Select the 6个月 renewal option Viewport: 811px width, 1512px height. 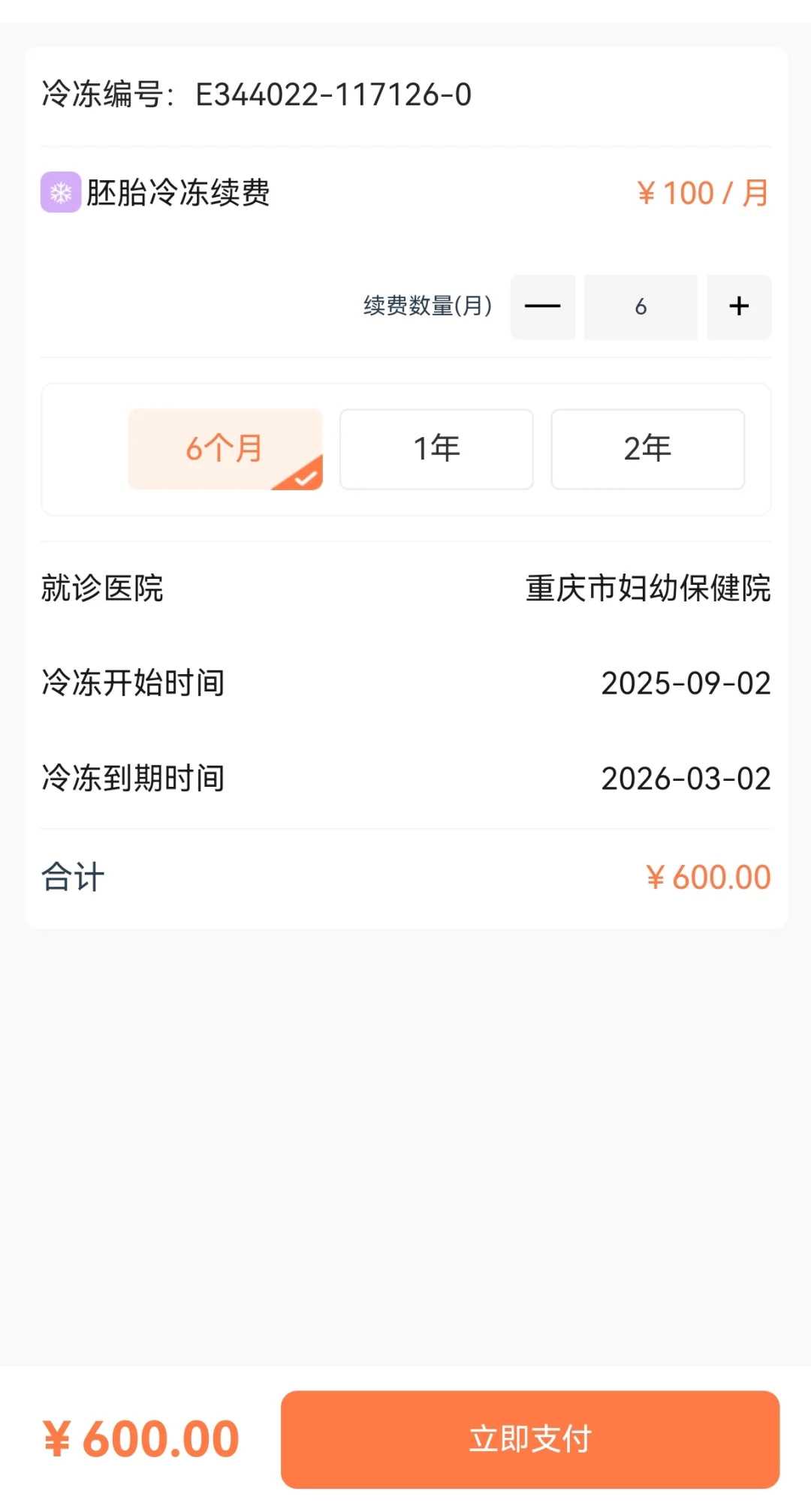pyautogui.click(x=225, y=449)
